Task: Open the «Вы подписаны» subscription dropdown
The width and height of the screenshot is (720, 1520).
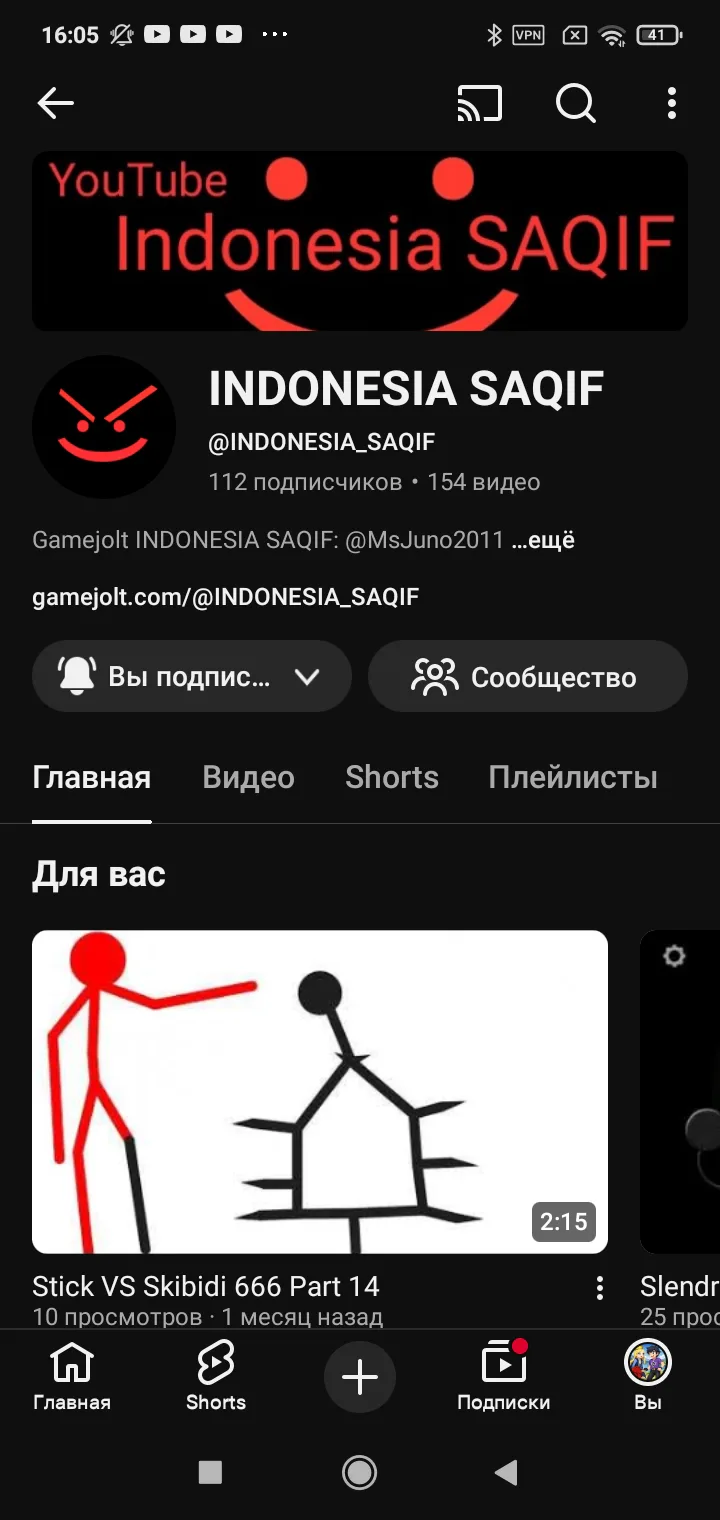Action: click(x=192, y=677)
